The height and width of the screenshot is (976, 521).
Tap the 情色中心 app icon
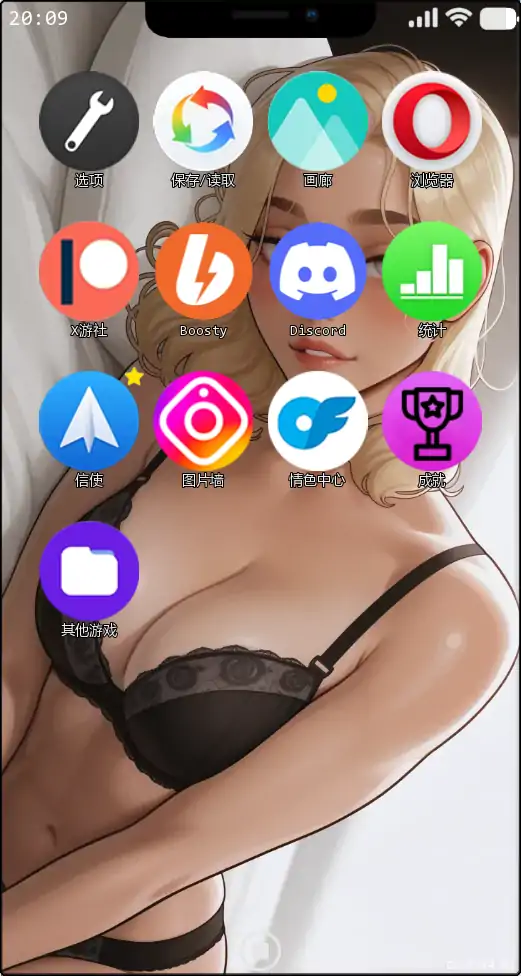point(317,421)
